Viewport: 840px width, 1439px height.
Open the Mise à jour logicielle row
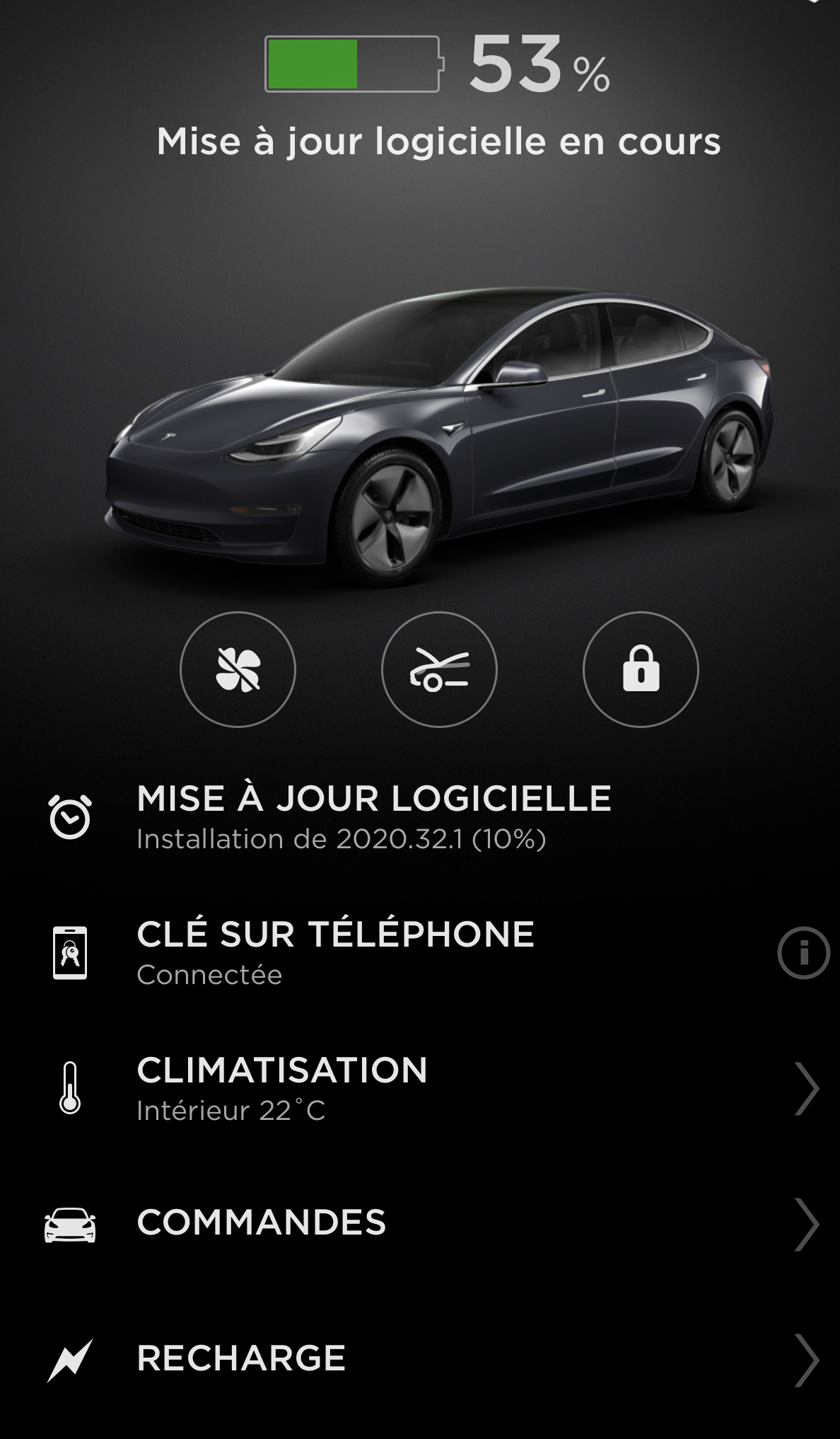(420, 816)
